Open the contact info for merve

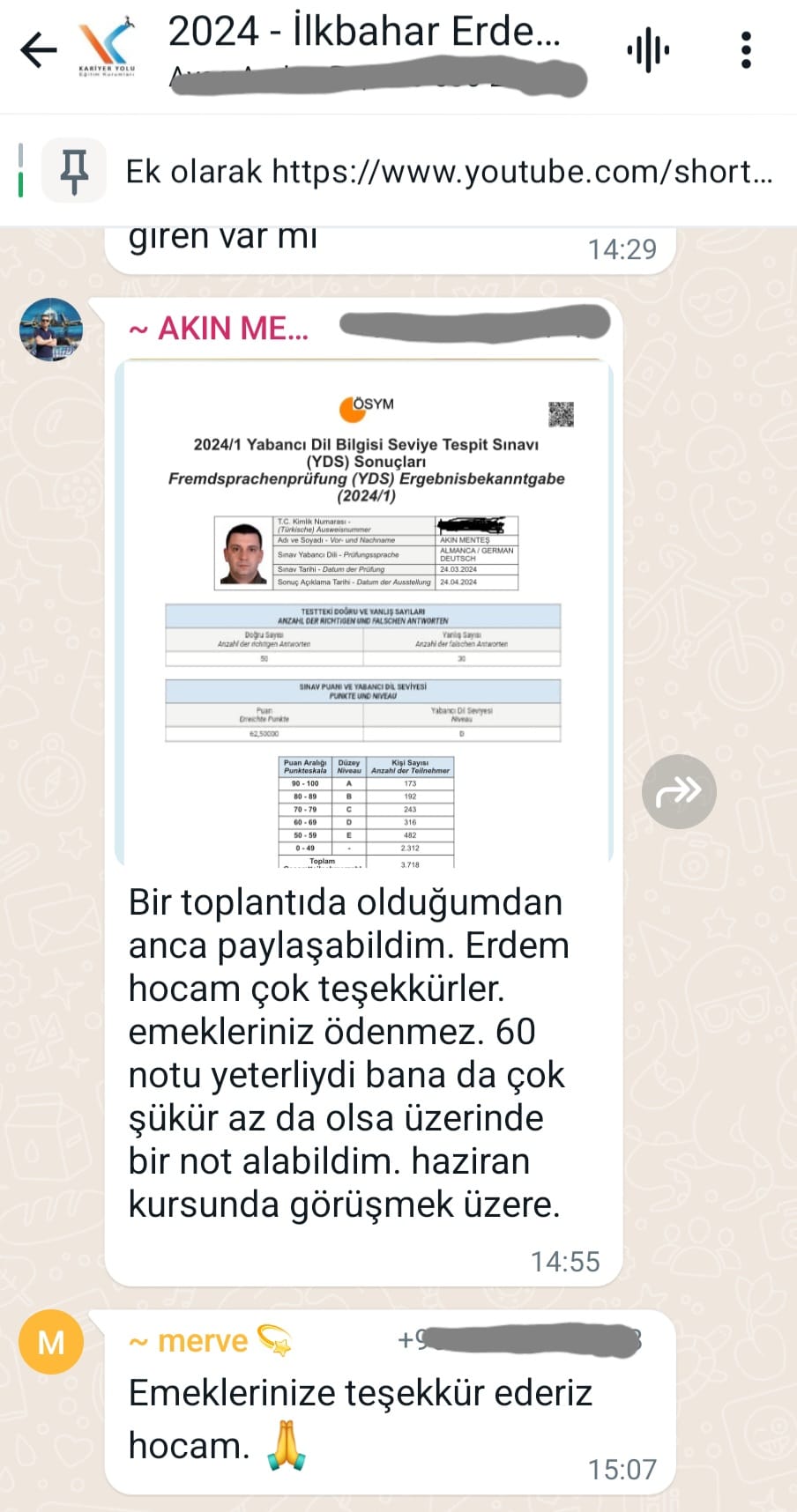[203, 1341]
